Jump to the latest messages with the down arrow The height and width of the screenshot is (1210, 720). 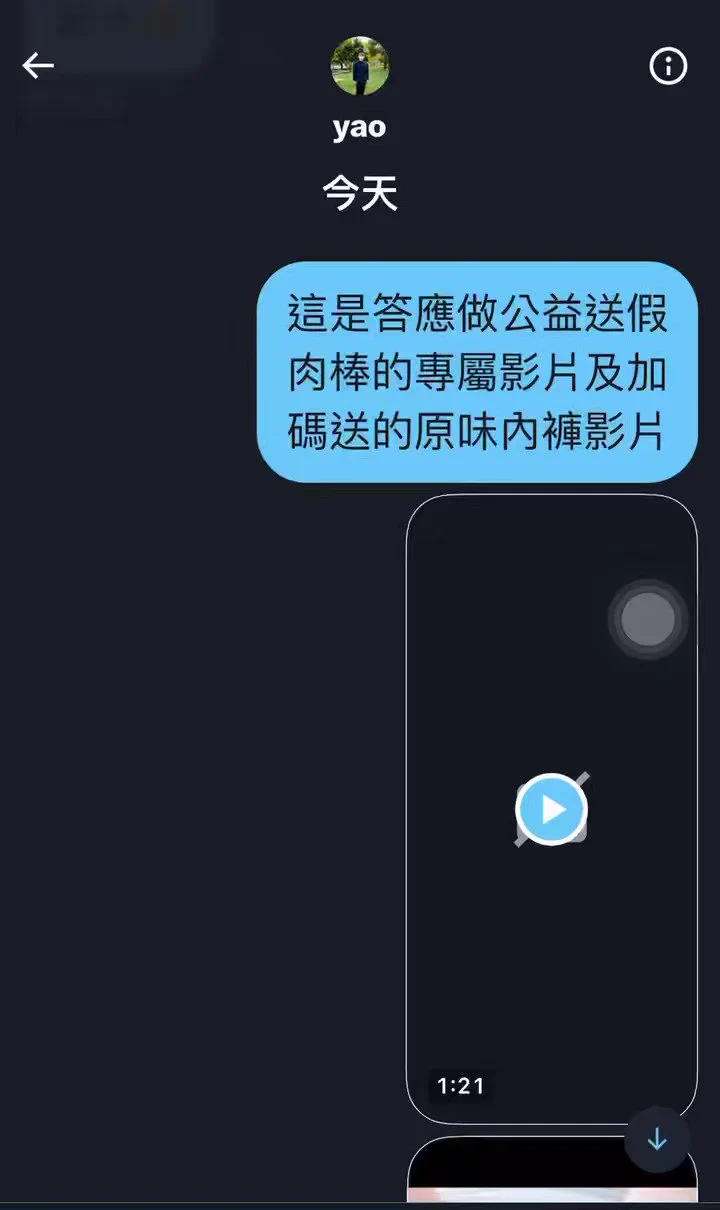click(x=657, y=1139)
